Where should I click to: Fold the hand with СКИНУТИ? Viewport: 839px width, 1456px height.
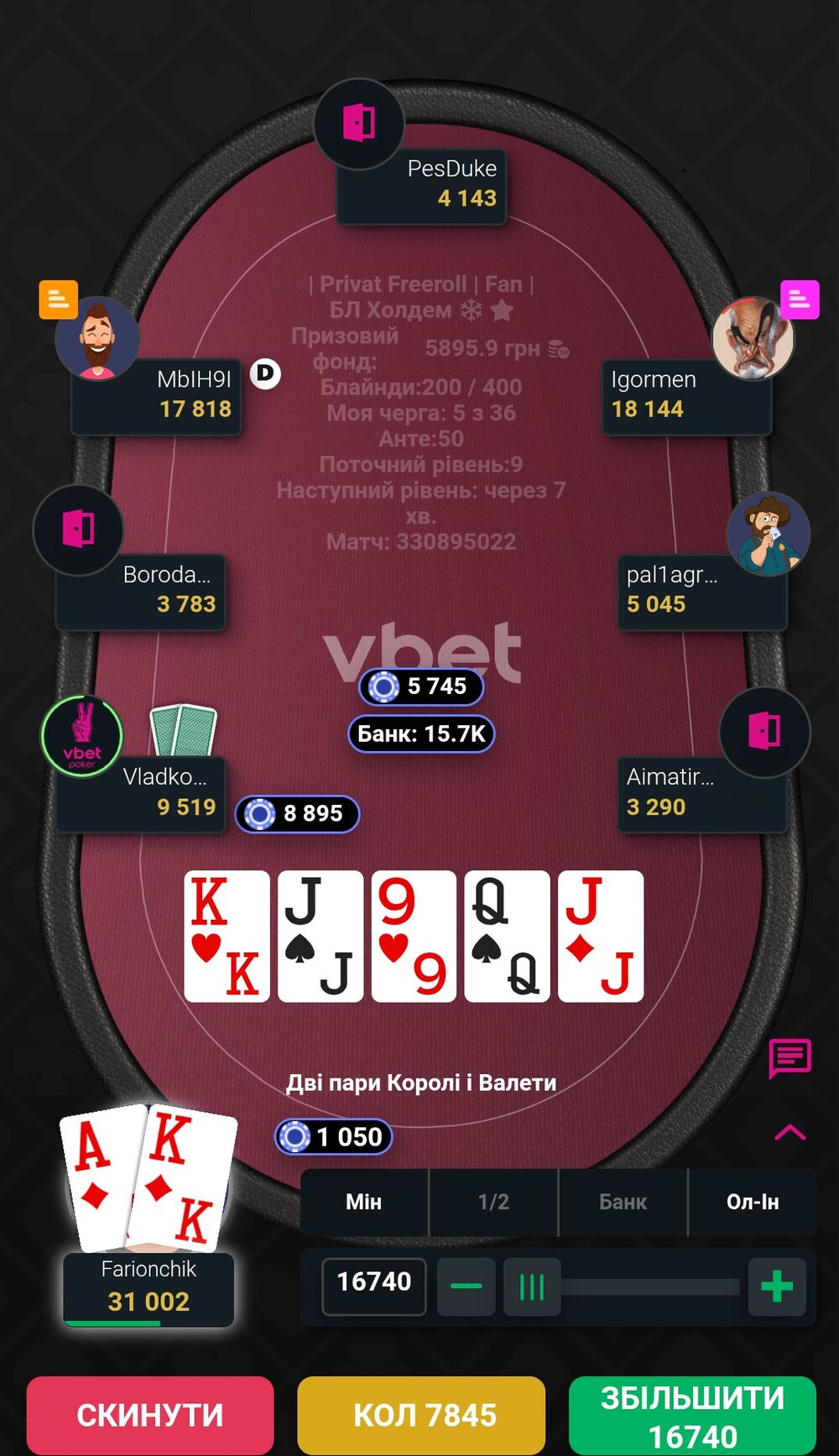coord(150,1415)
